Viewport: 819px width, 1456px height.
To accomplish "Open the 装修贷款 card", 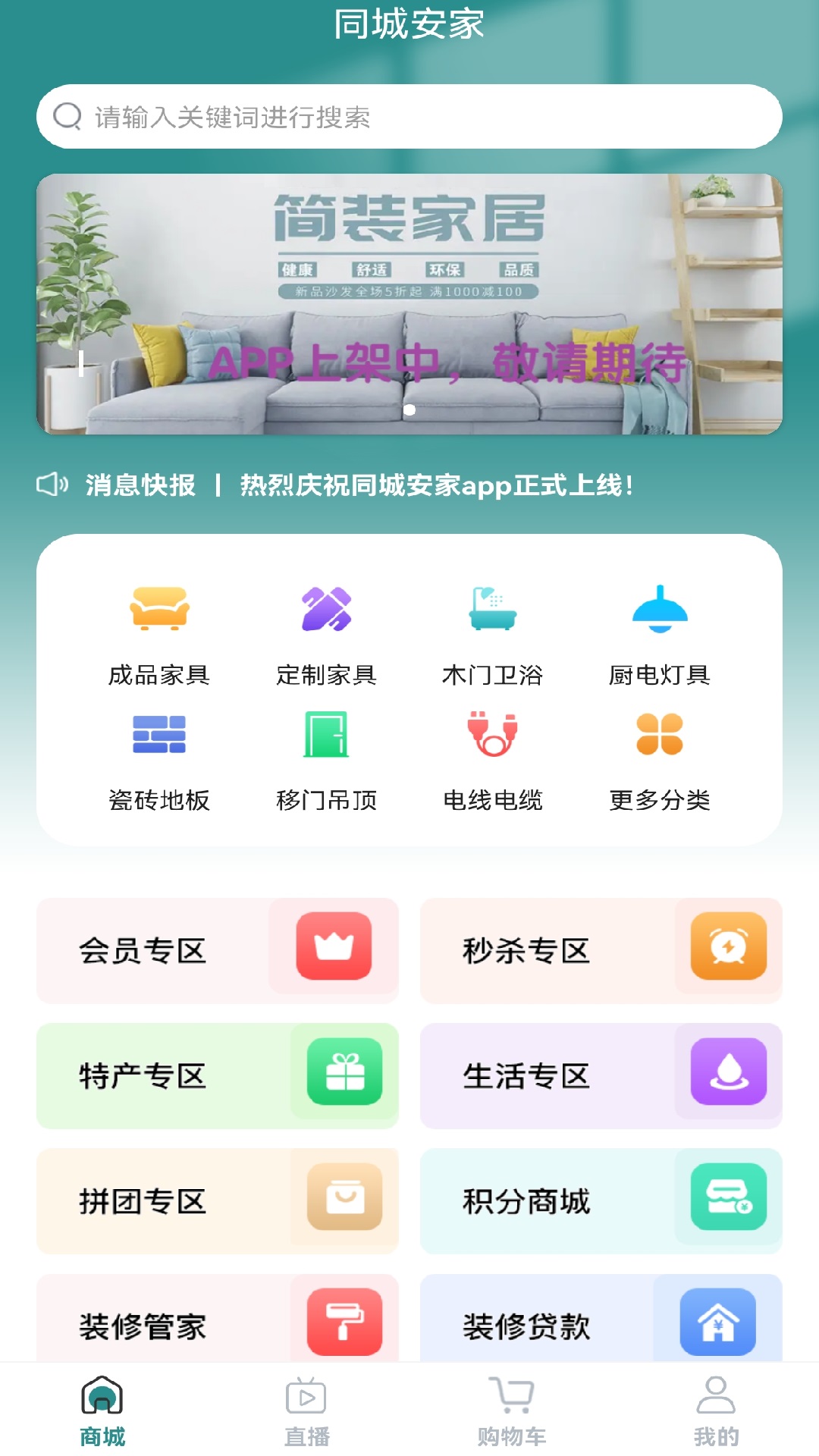I will point(601,1323).
